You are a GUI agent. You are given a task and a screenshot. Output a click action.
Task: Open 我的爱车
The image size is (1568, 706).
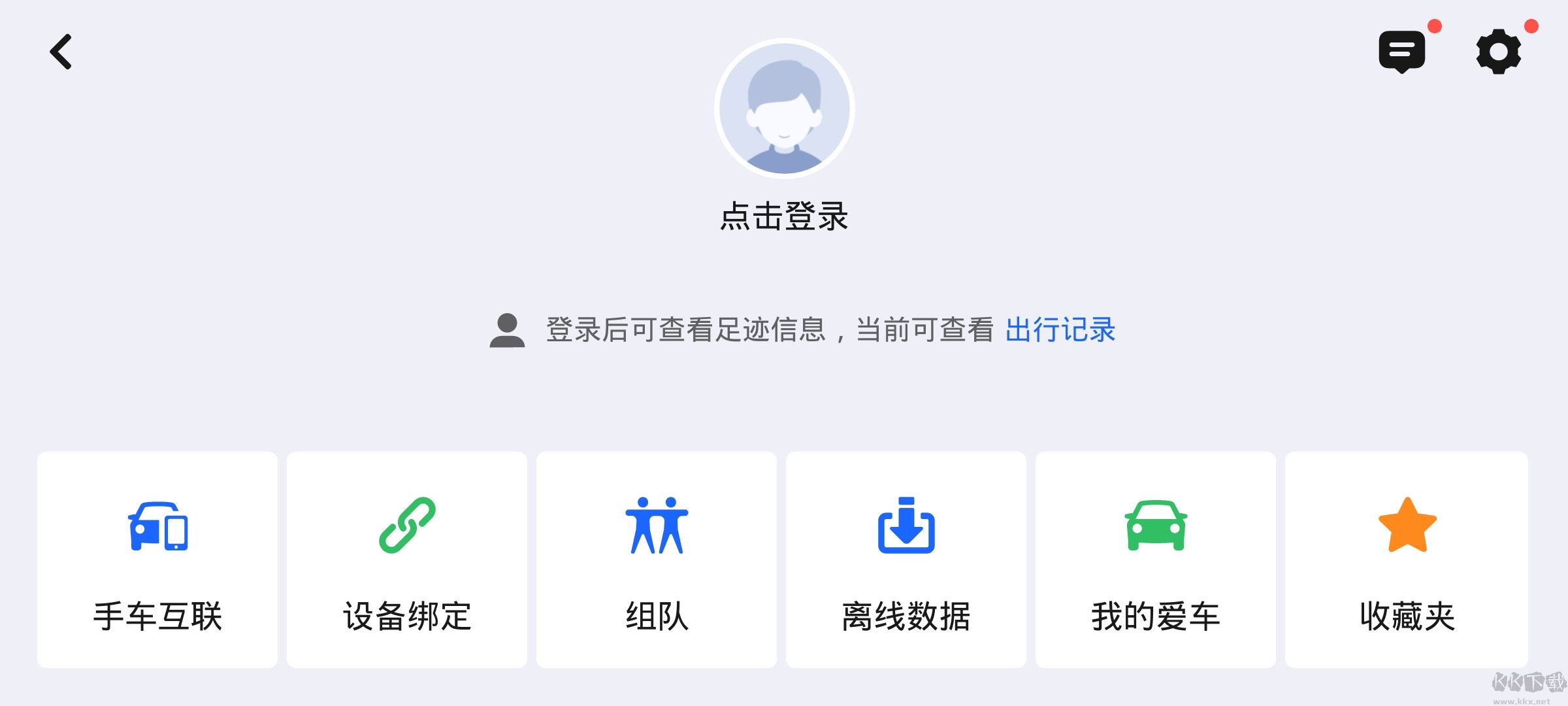point(1156,560)
